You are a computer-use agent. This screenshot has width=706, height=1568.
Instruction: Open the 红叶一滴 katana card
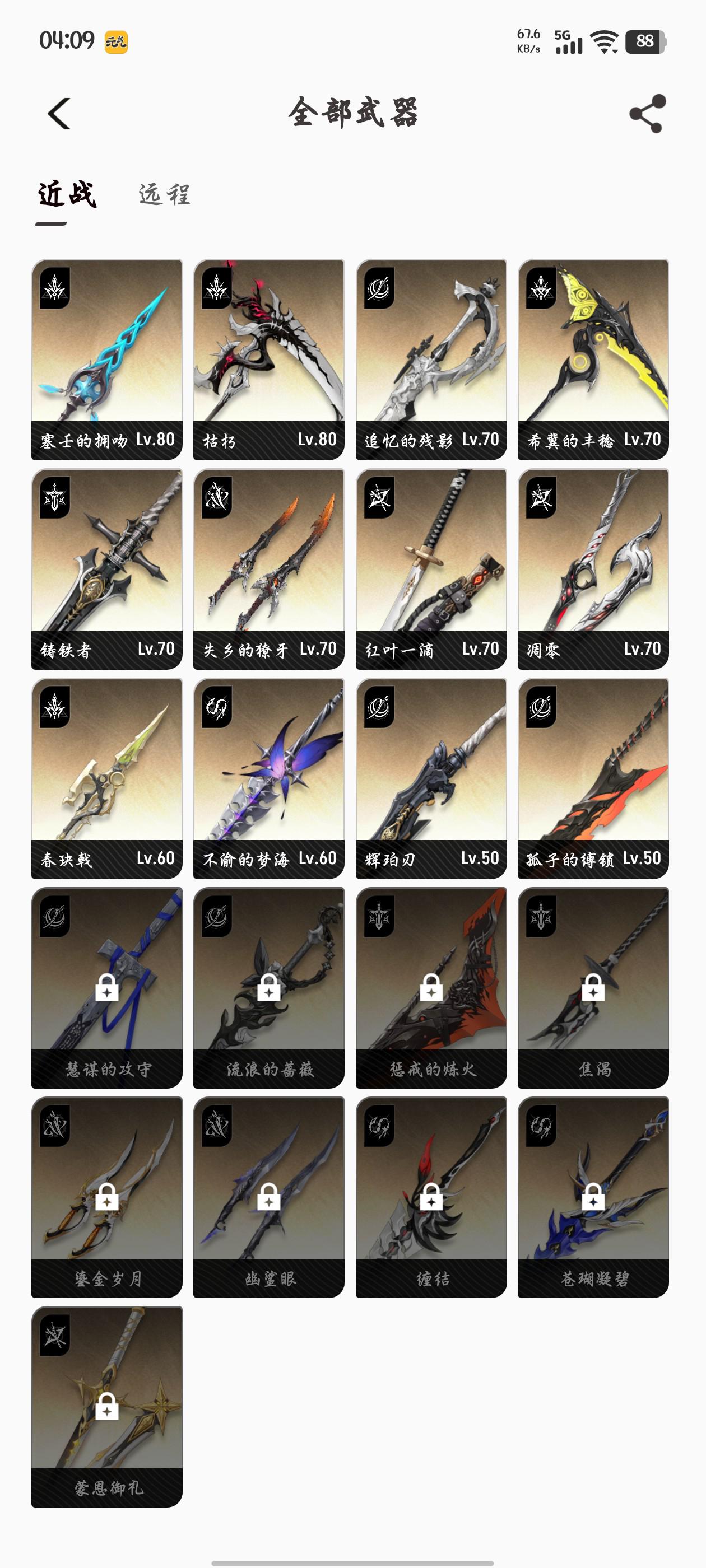coord(431,568)
